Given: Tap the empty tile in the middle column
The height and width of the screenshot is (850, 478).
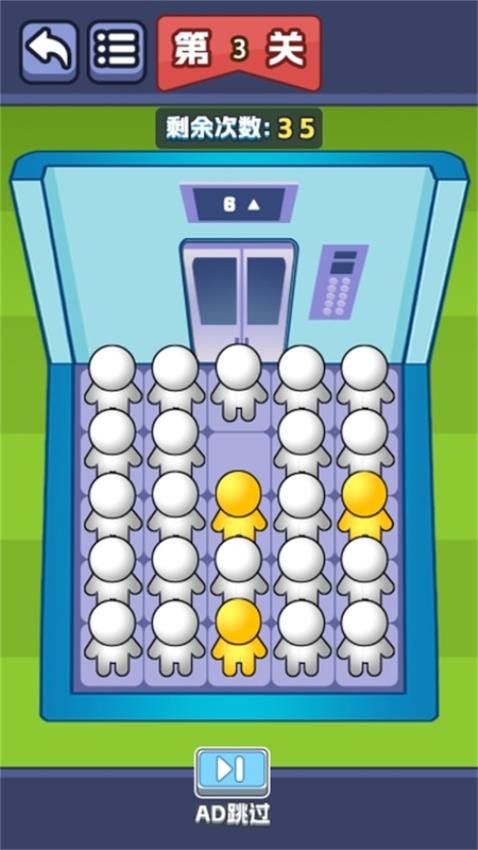Looking at the screenshot, I should (239, 455).
